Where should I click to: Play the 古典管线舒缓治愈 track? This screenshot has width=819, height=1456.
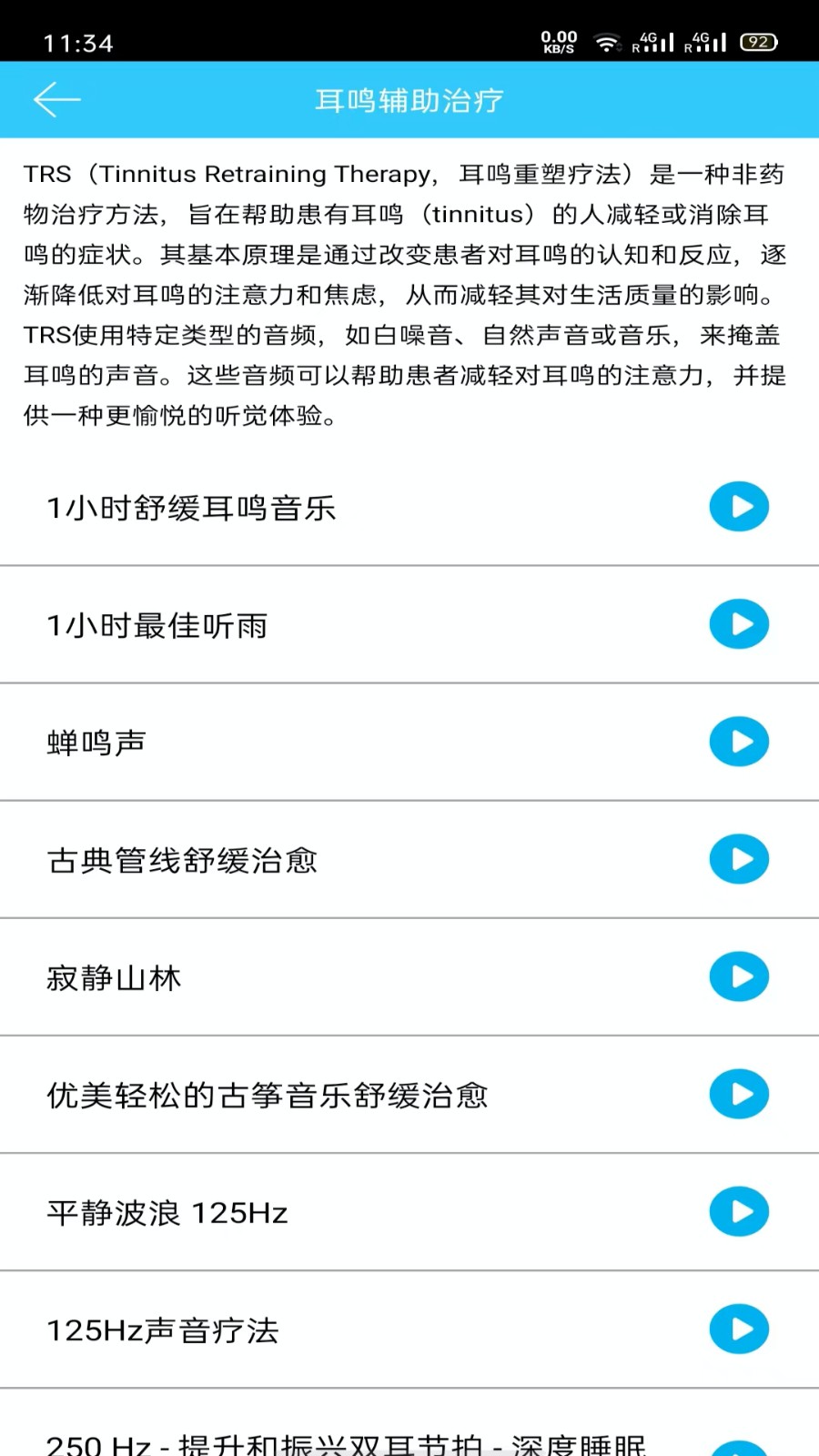click(739, 859)
